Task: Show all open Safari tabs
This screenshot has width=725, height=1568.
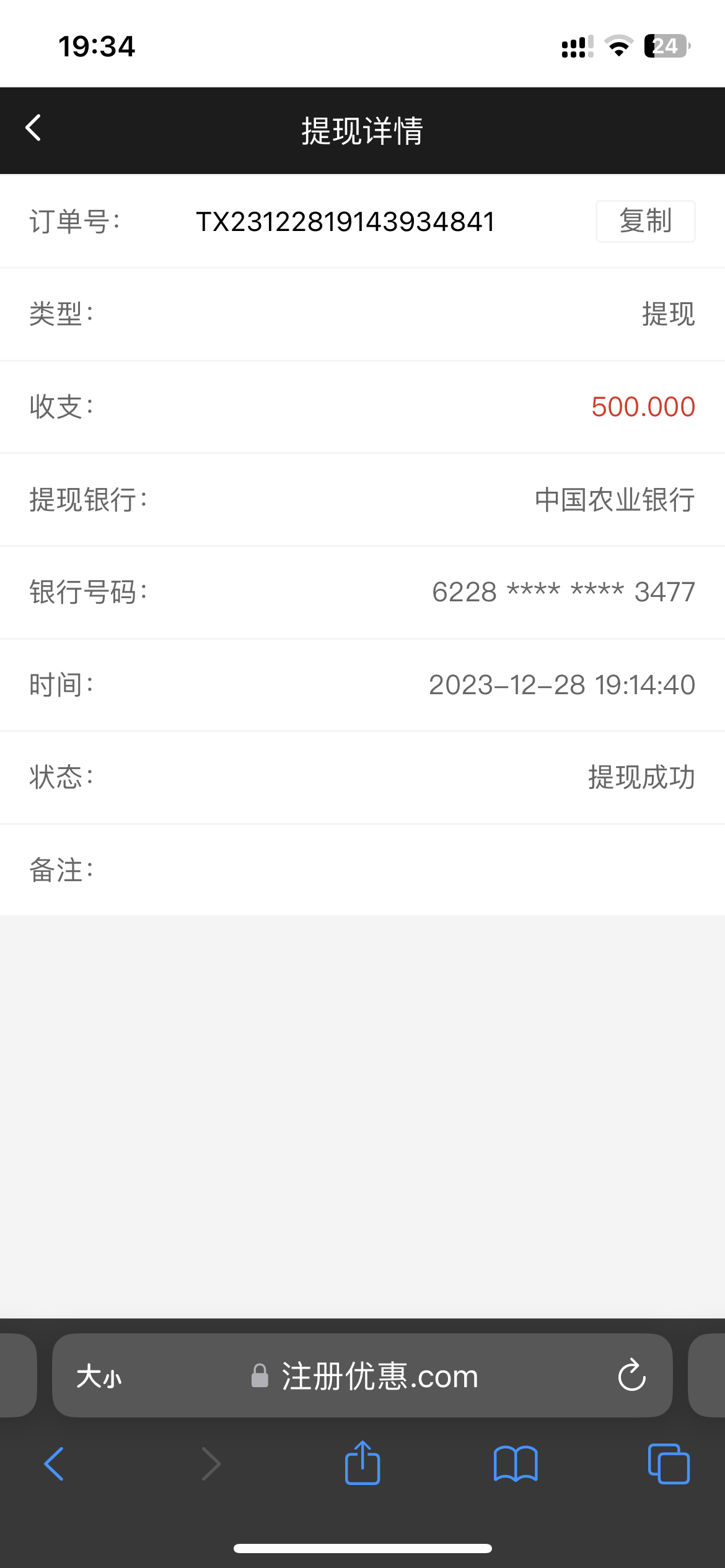Action: 668,1464
